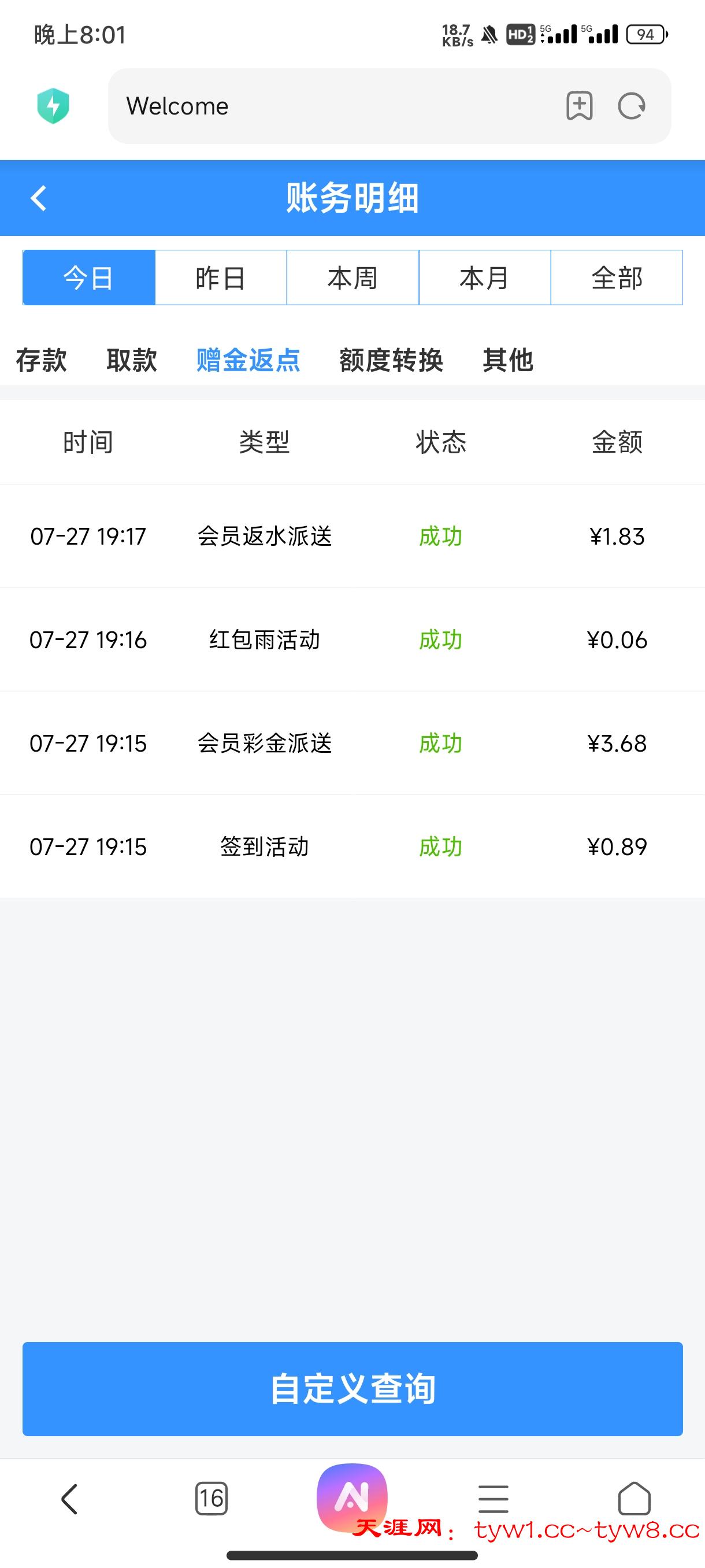Tap the refresh icon in the address bar

[631, 106]
